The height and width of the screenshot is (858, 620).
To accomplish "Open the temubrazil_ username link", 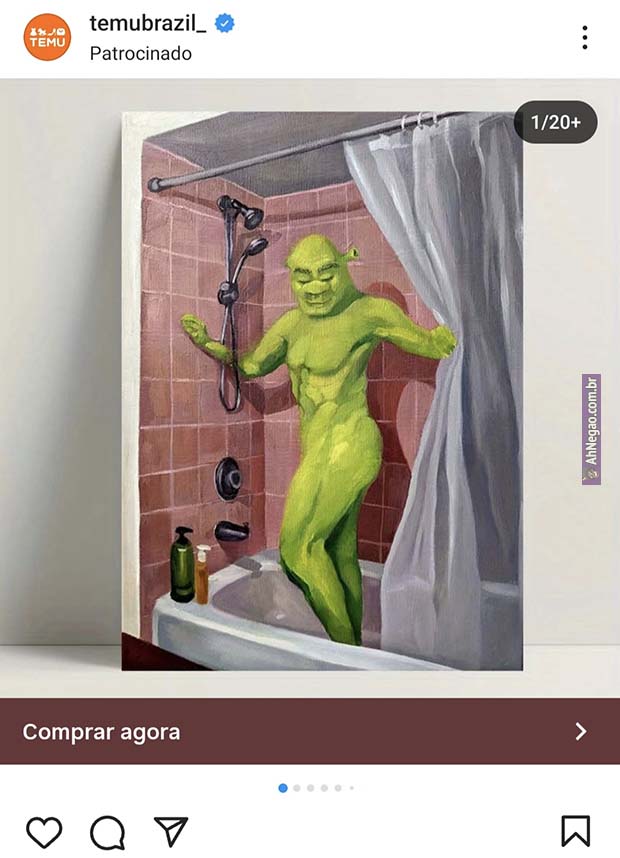I will pyautogui.click(x=147, y=23).
